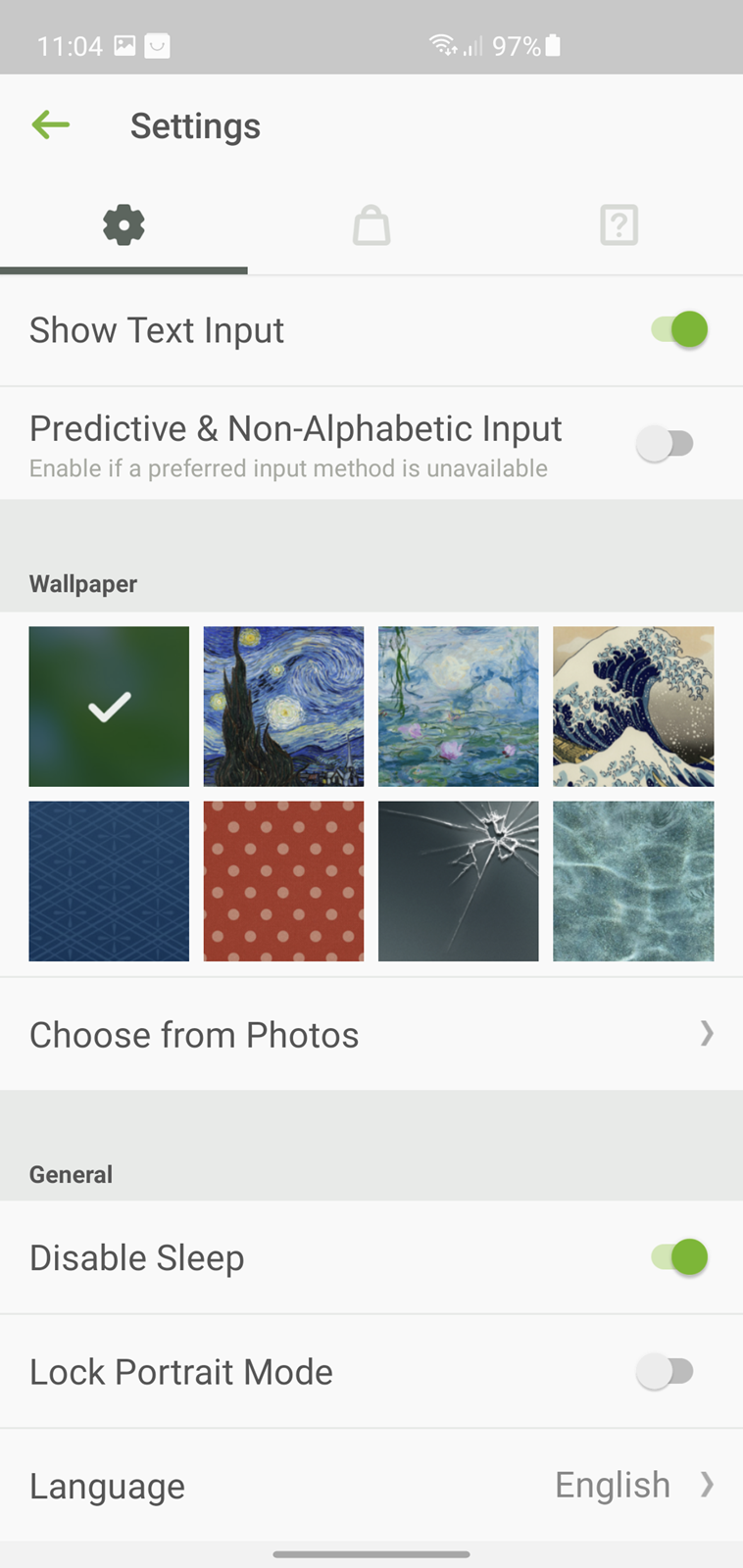
Task: Pick the rippling water wallpaper
Action: click(633, 881)
